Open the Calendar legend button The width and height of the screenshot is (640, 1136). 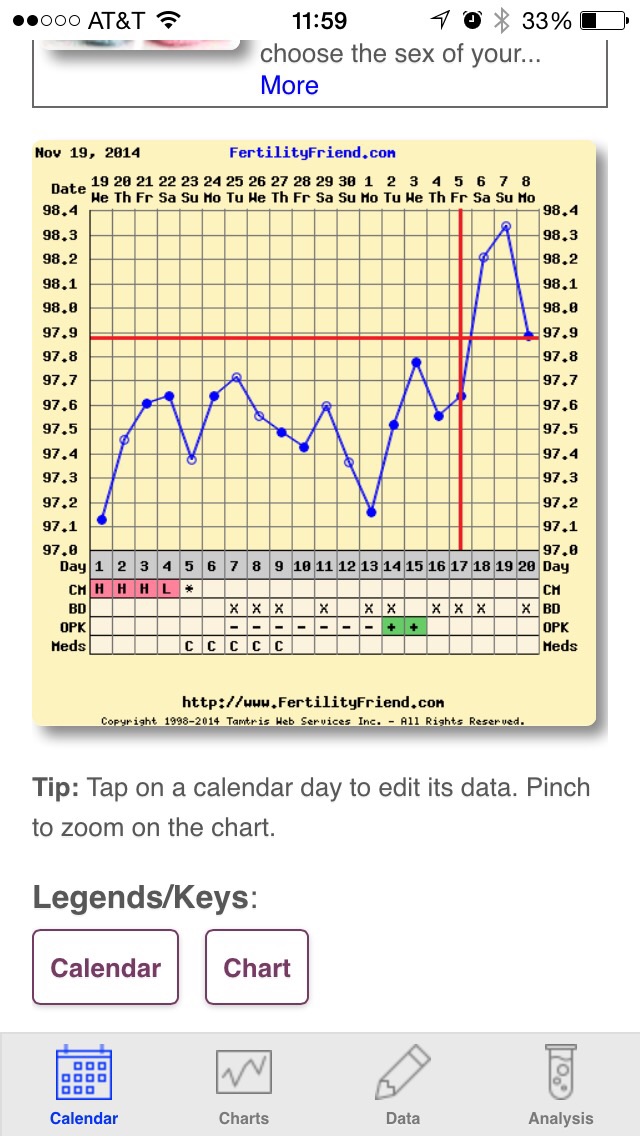point(106,967)
